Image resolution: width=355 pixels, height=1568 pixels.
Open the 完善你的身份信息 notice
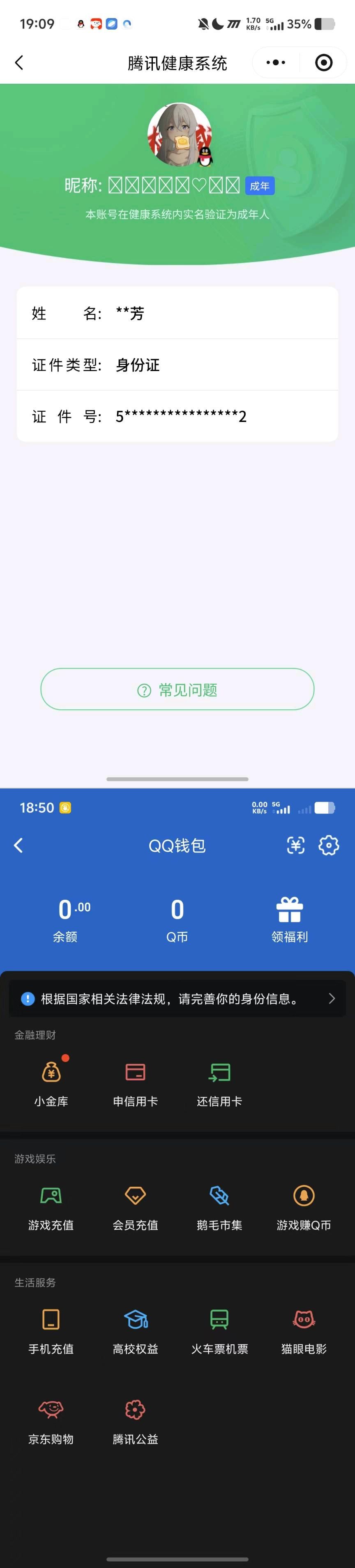tap(177, 998)
